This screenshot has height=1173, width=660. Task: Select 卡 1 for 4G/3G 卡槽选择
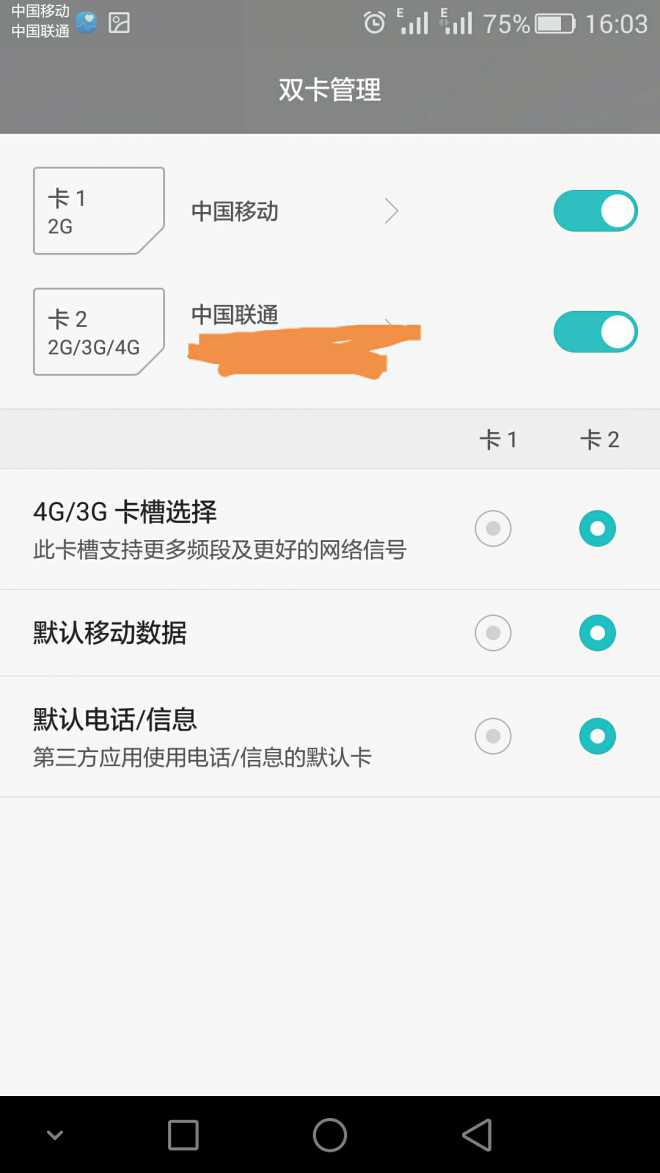tap(493, 528)
